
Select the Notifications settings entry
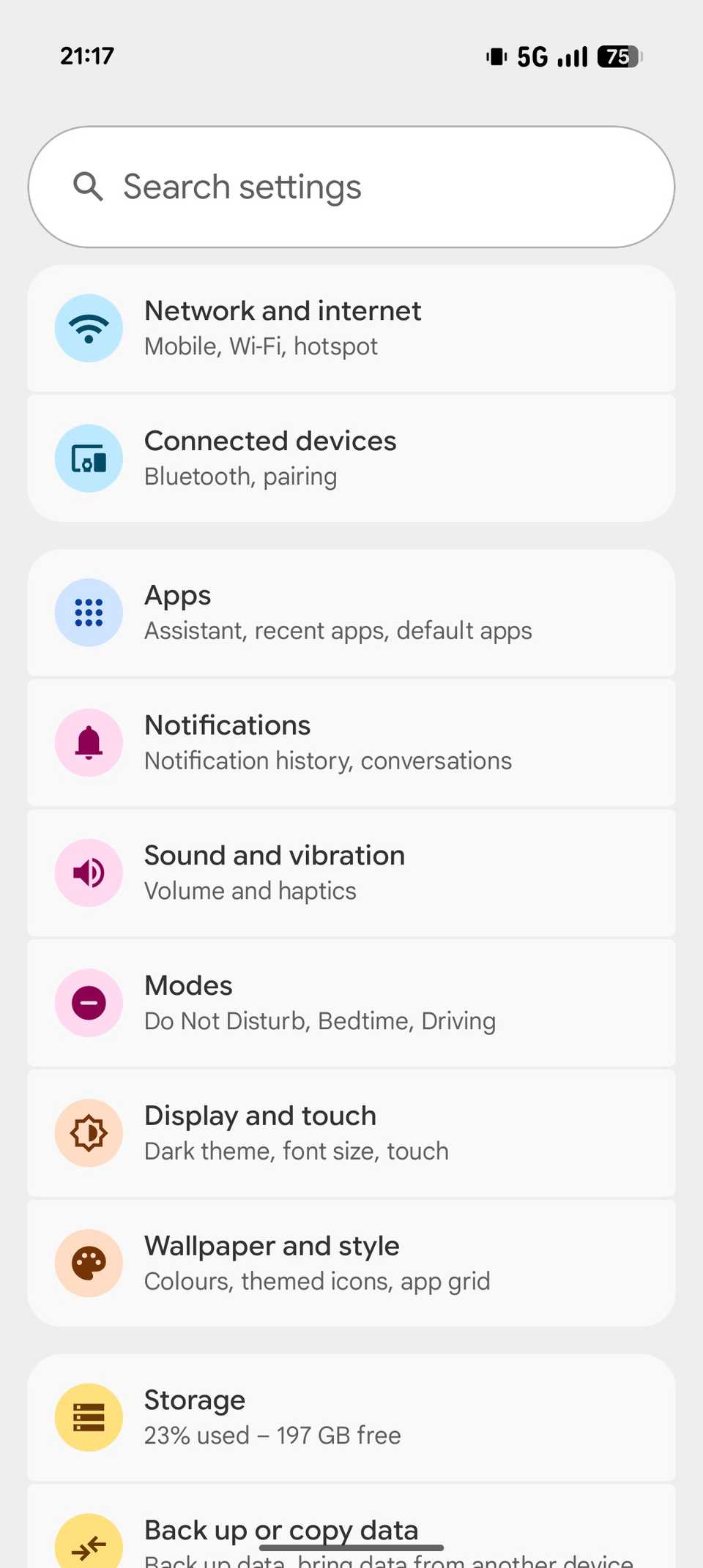tap(351, 742)
